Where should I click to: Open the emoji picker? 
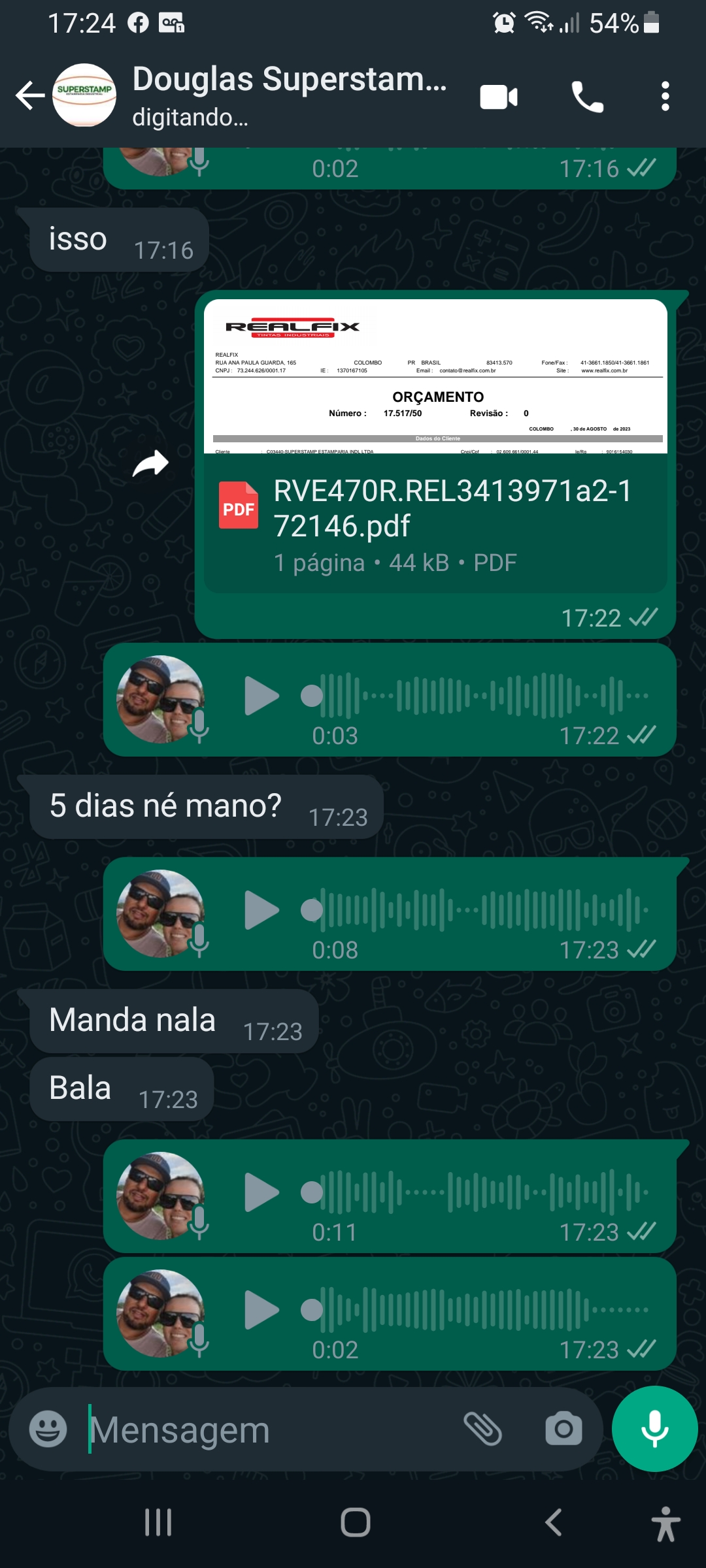tap(48, 1429)
